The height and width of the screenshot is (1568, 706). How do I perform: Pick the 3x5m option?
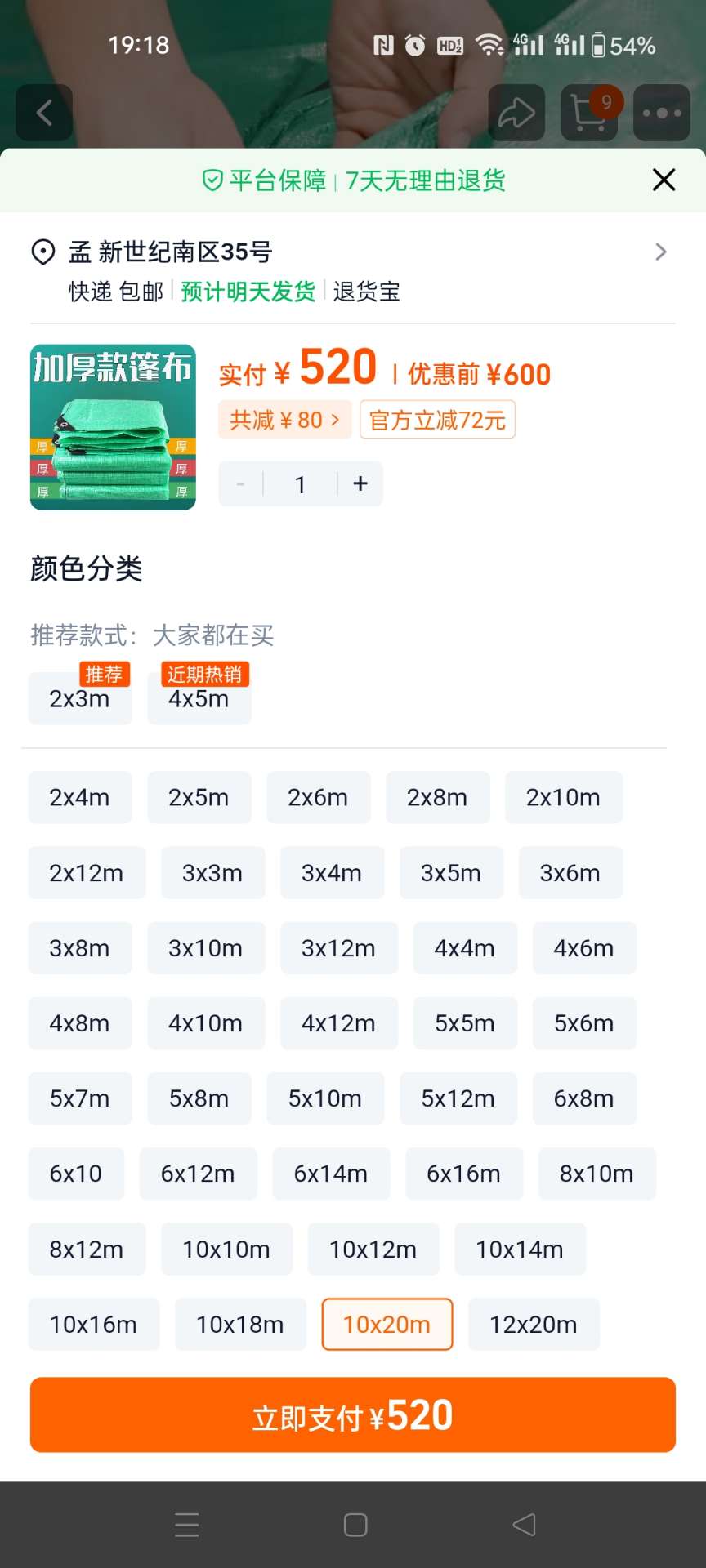(x=451, y=873)
